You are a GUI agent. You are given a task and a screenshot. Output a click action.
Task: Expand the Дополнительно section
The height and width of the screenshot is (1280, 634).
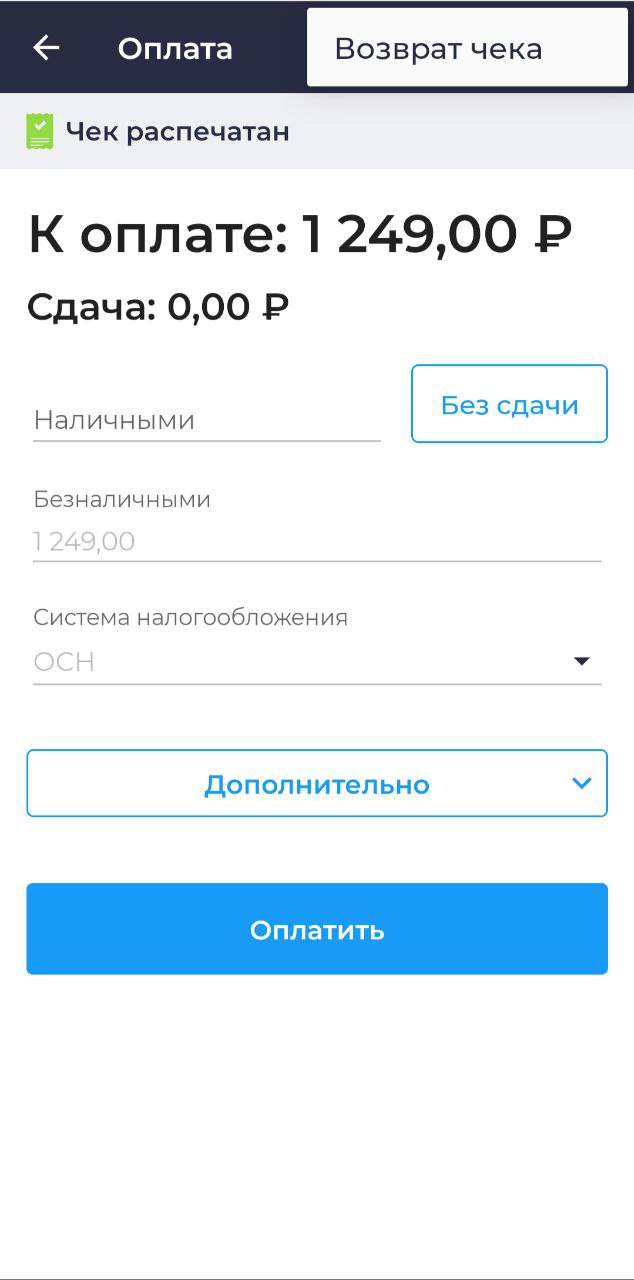(x=317, y=783)
